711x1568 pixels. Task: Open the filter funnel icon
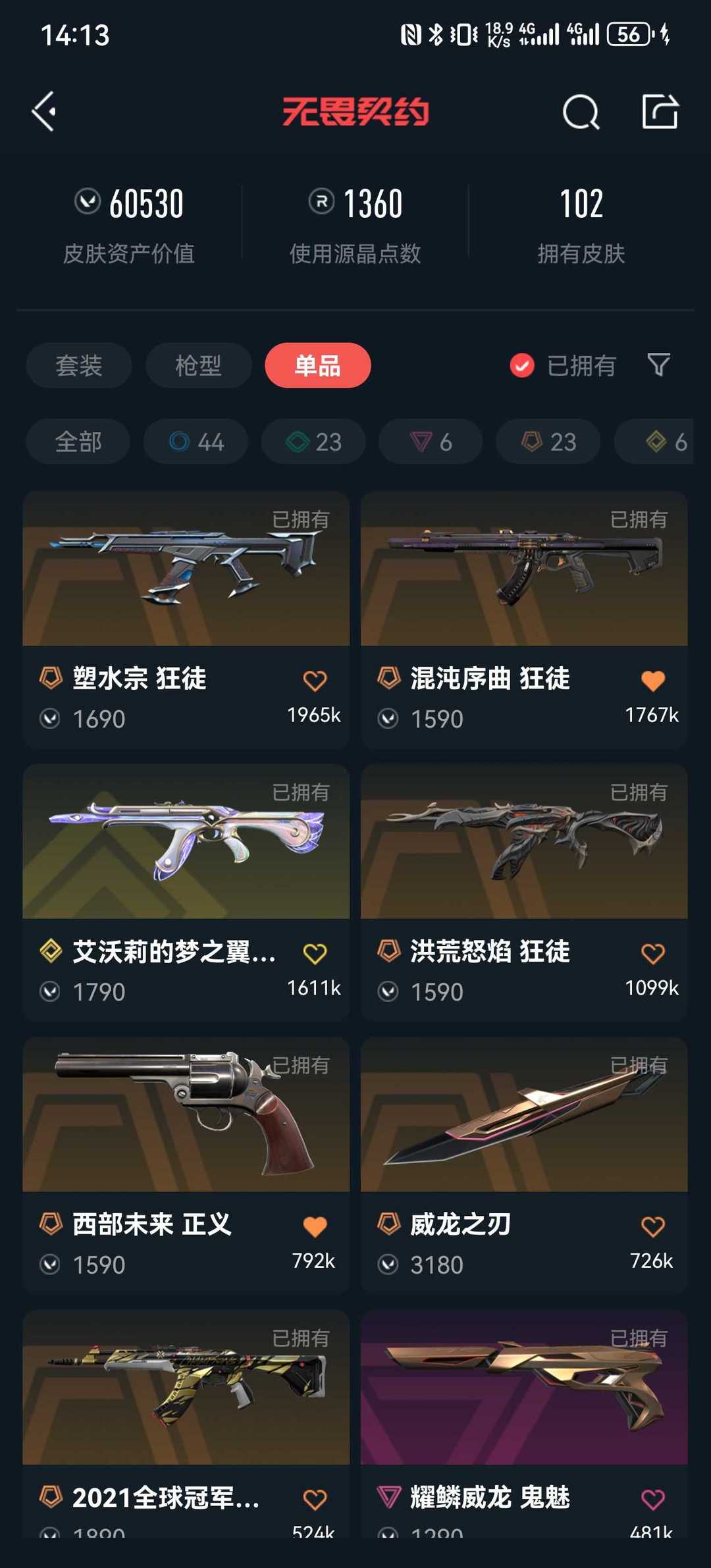click(x=658, y=365)
